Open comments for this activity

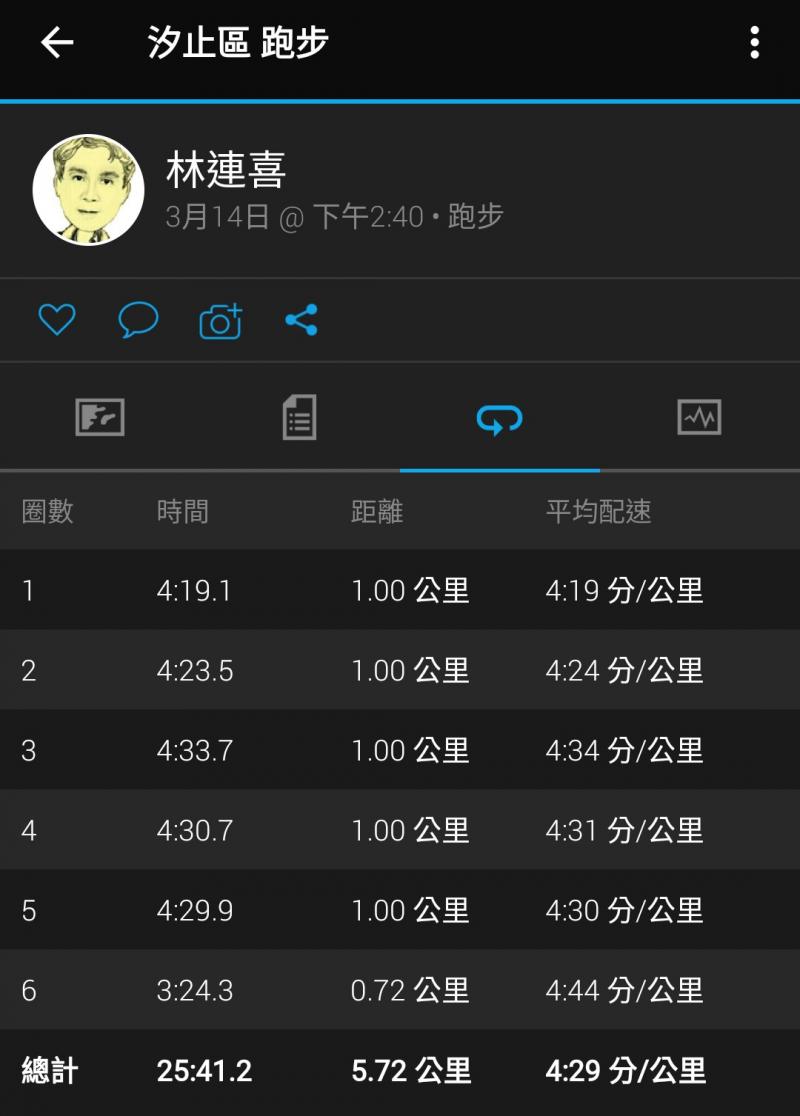138,320
